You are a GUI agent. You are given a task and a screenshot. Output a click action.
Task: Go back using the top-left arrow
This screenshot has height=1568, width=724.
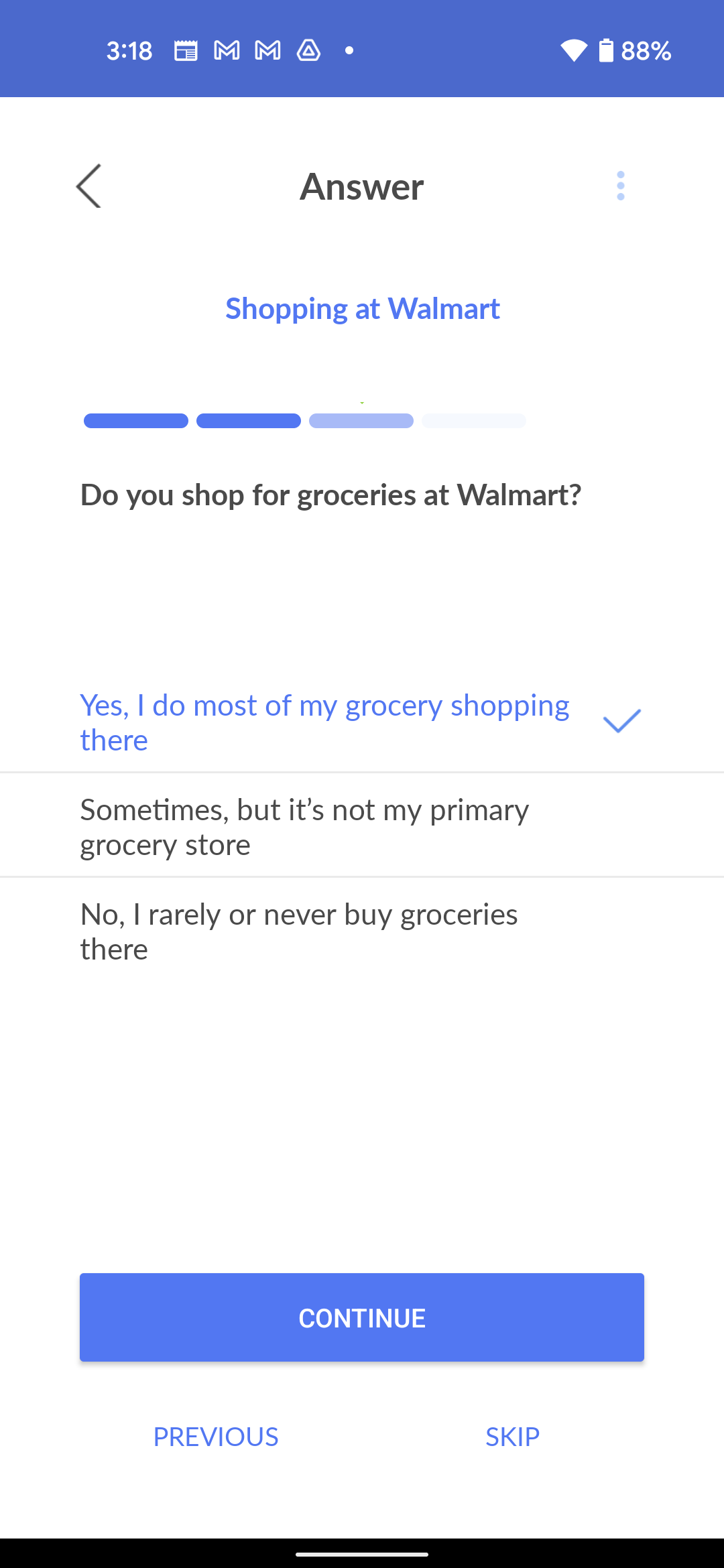pos(89,186)
